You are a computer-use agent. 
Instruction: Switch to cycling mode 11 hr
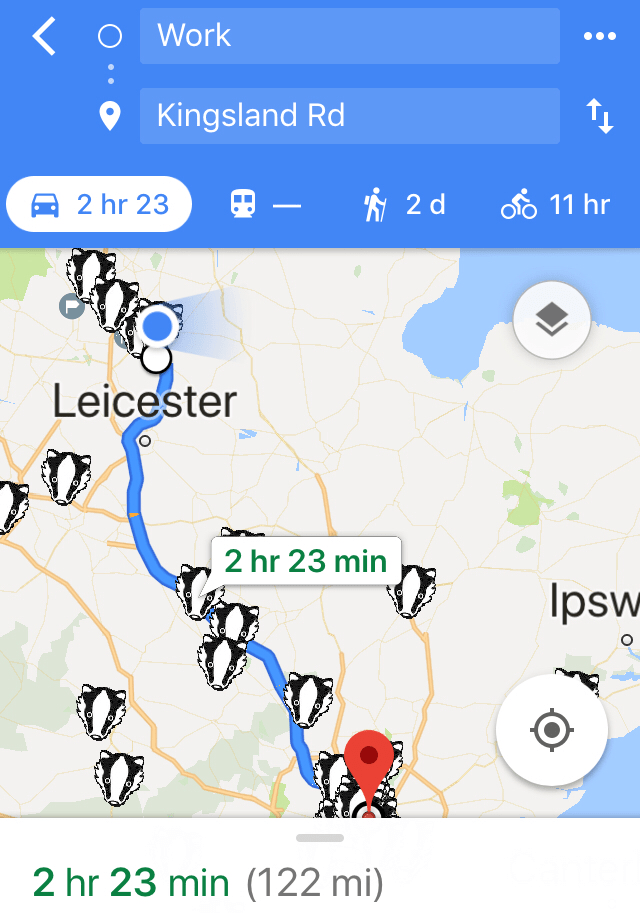555,205
